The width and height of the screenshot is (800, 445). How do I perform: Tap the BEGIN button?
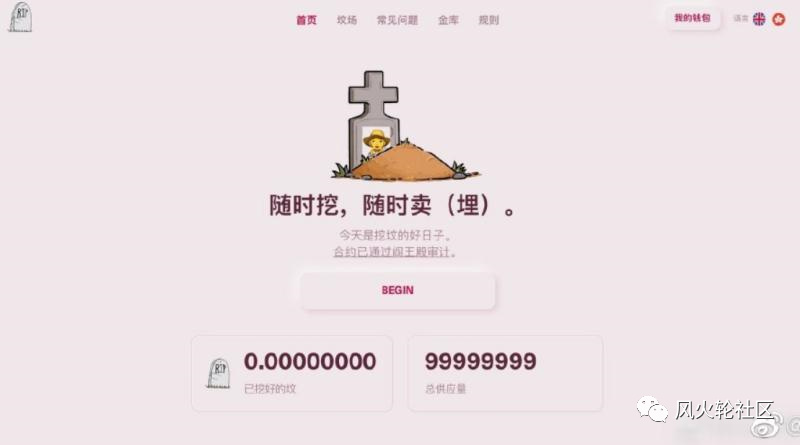click(x=397, y=290)
